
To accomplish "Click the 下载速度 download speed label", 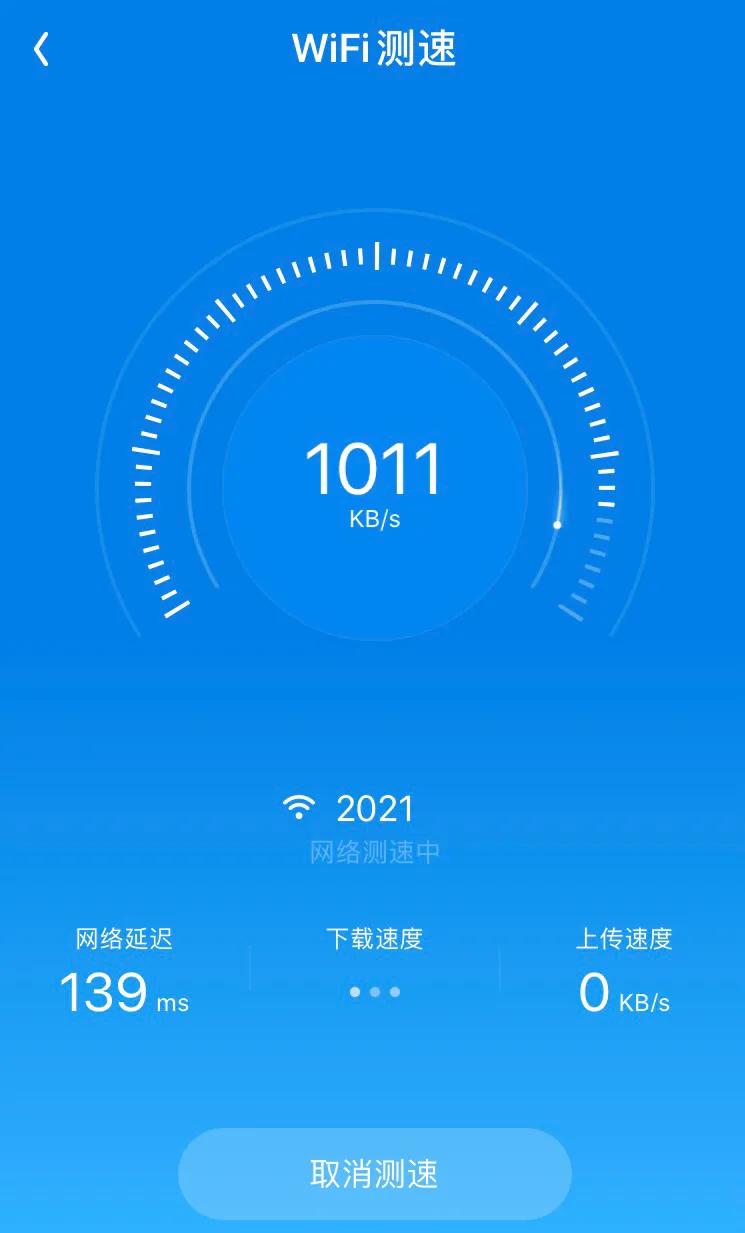I will coord(373,938).
